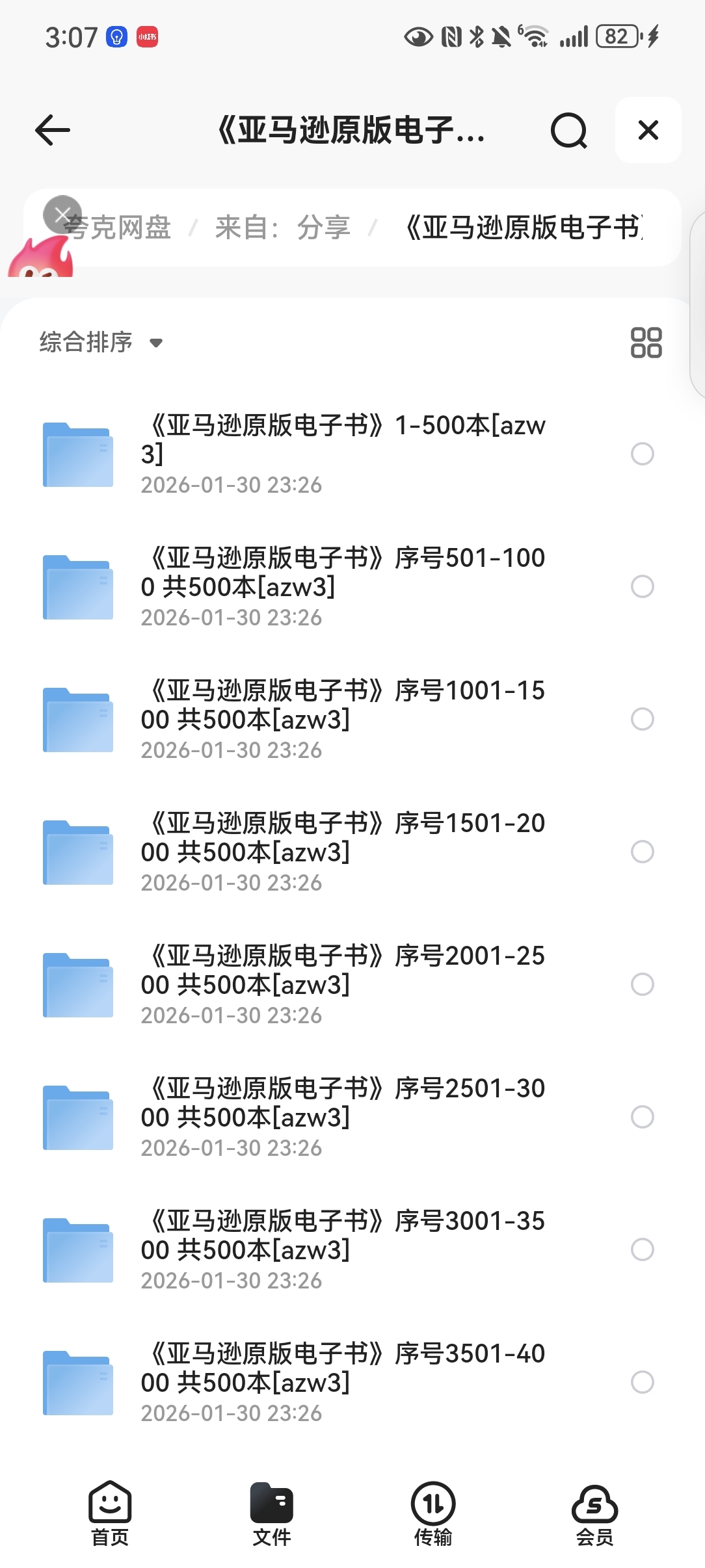Go back using the top-left arrow
Viewport: 705px width, 1568px height.
(53, 130)
